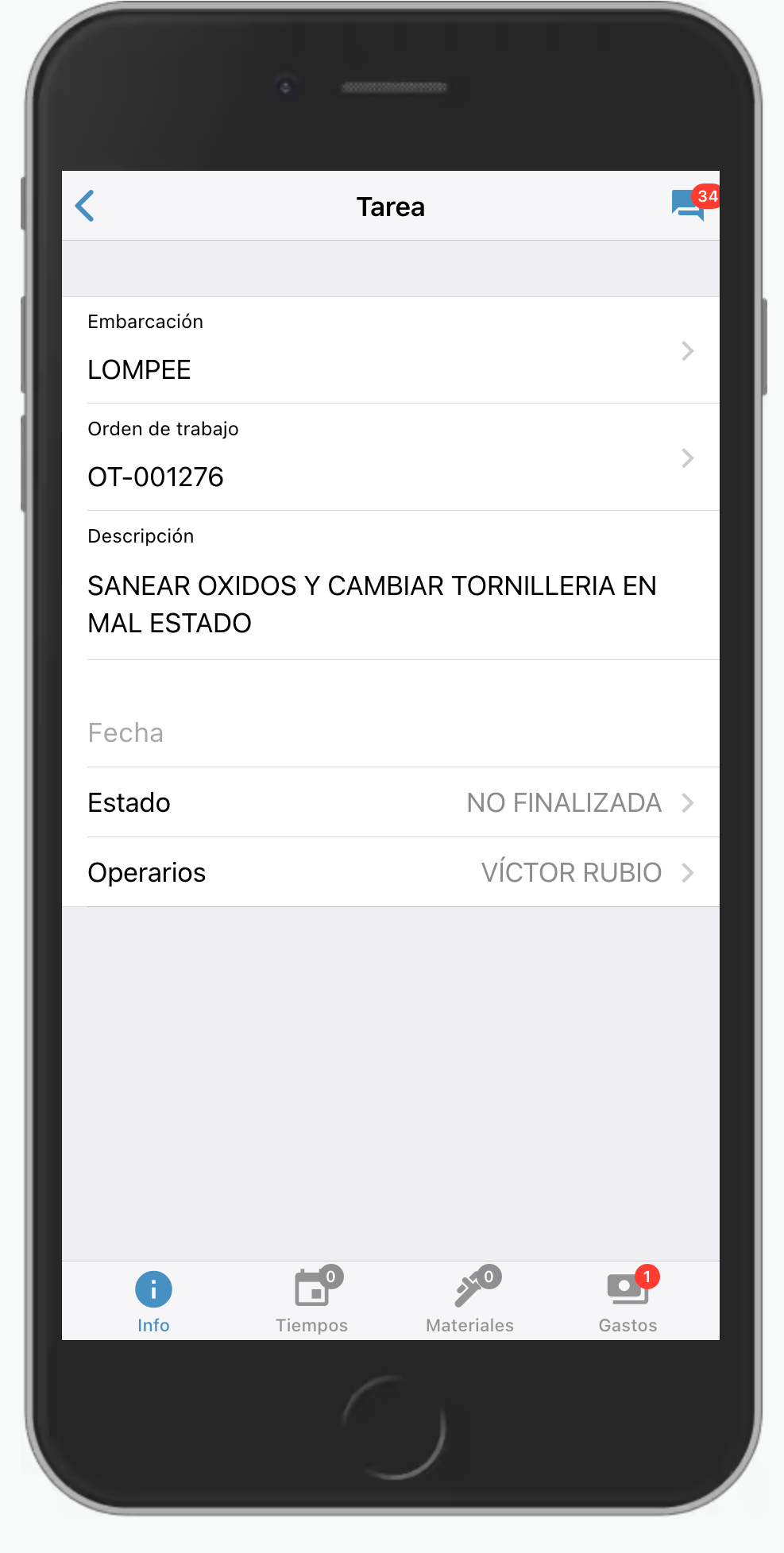Go back from the Tarea screen
The height and width of the screenshot is (1553, 784).
(x=85, y=207)
